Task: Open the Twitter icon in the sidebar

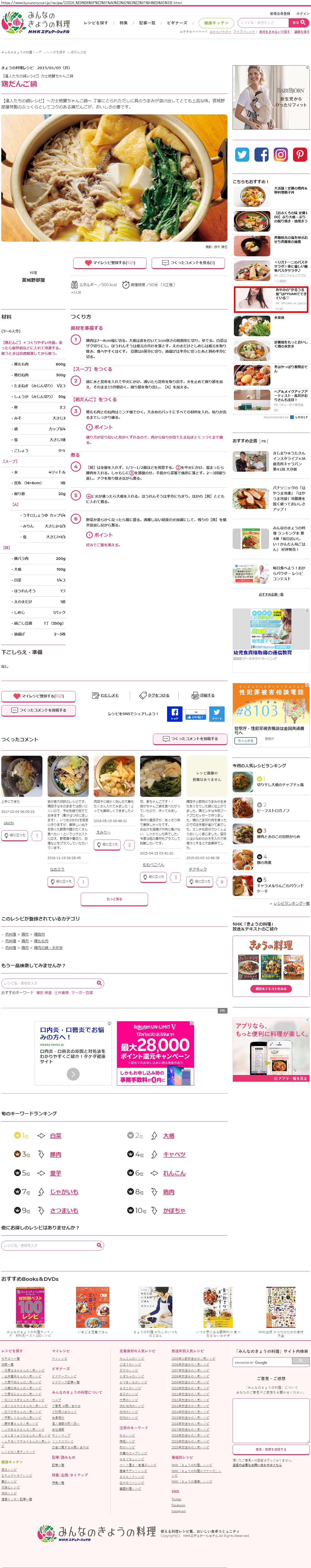Action: tap(242, 154)
